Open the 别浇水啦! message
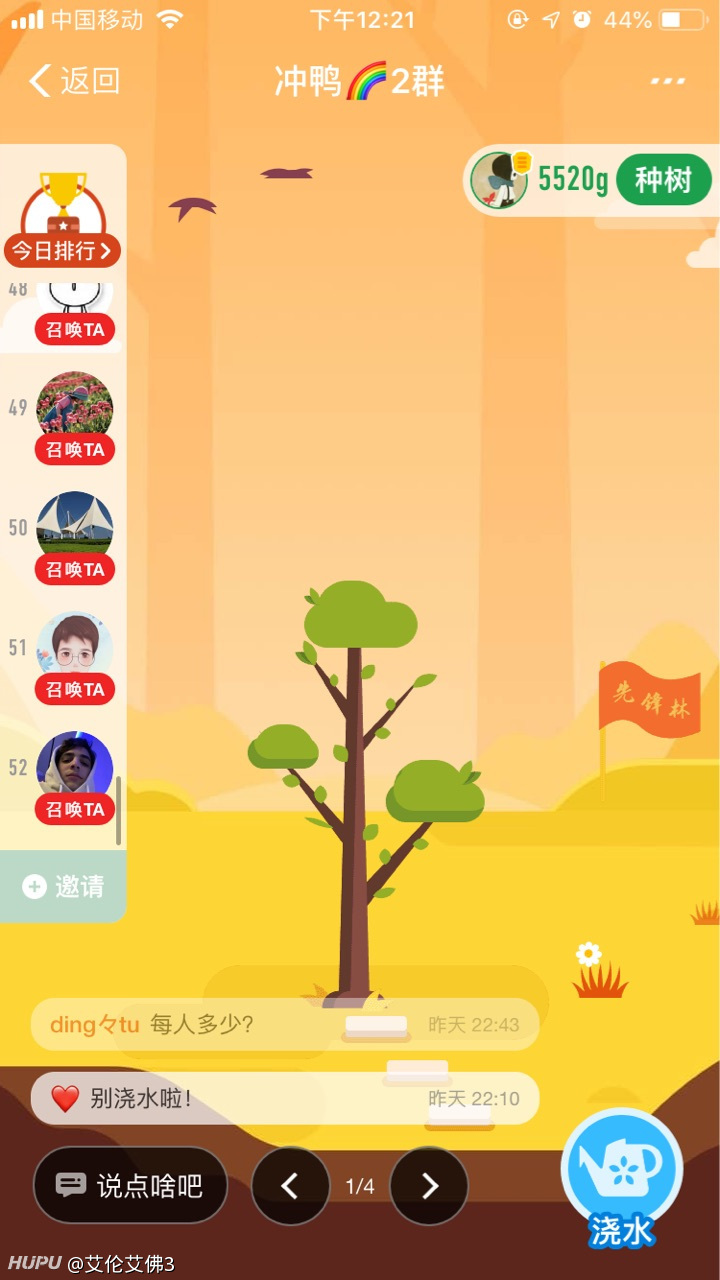Viewport: 720px width, 1280px height. [x=285, y=1098]
